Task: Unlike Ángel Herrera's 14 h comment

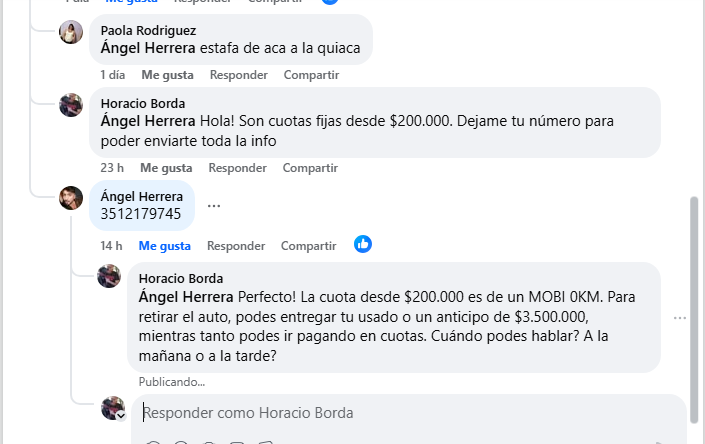Action: pyautogui.click(x=164, y=245)
